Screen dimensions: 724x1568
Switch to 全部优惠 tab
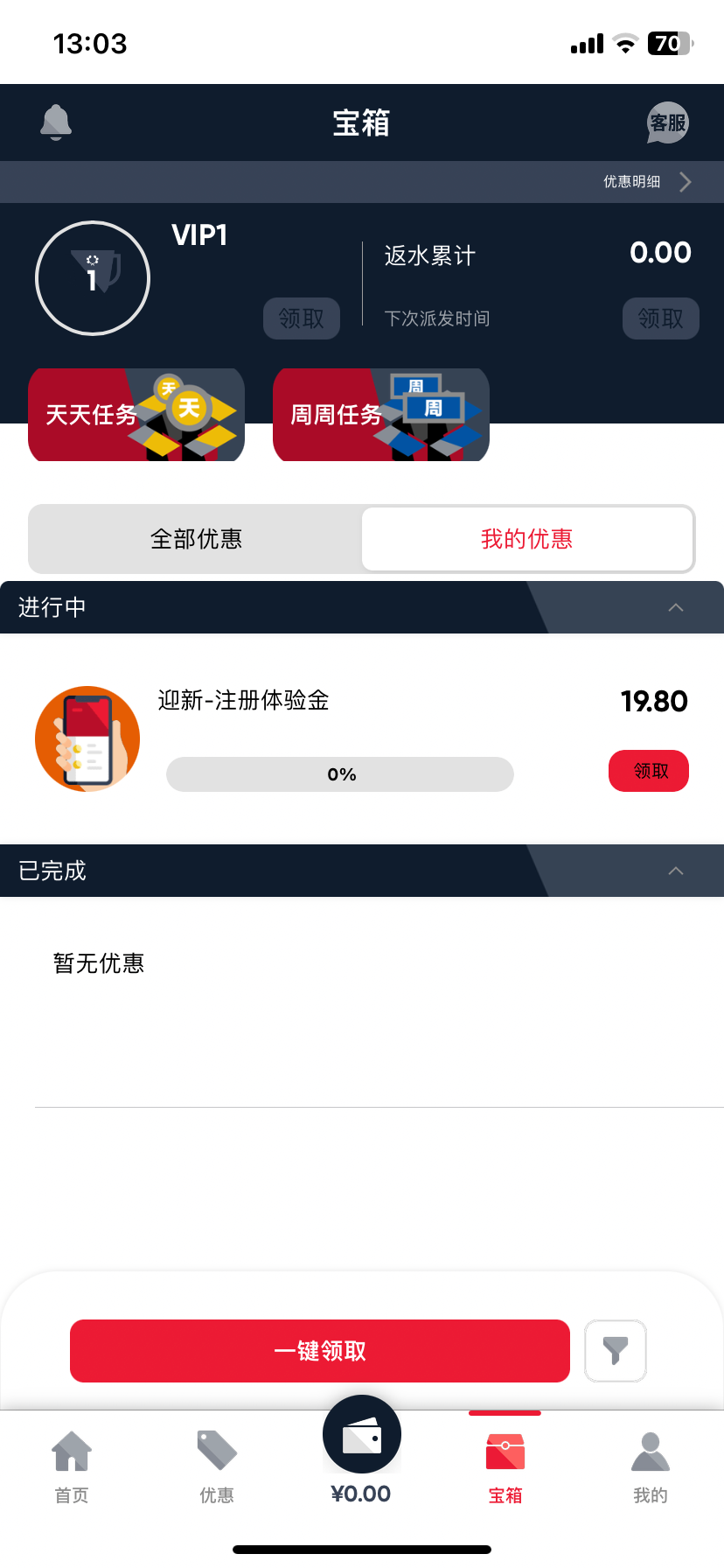click(x=196, y=539)
